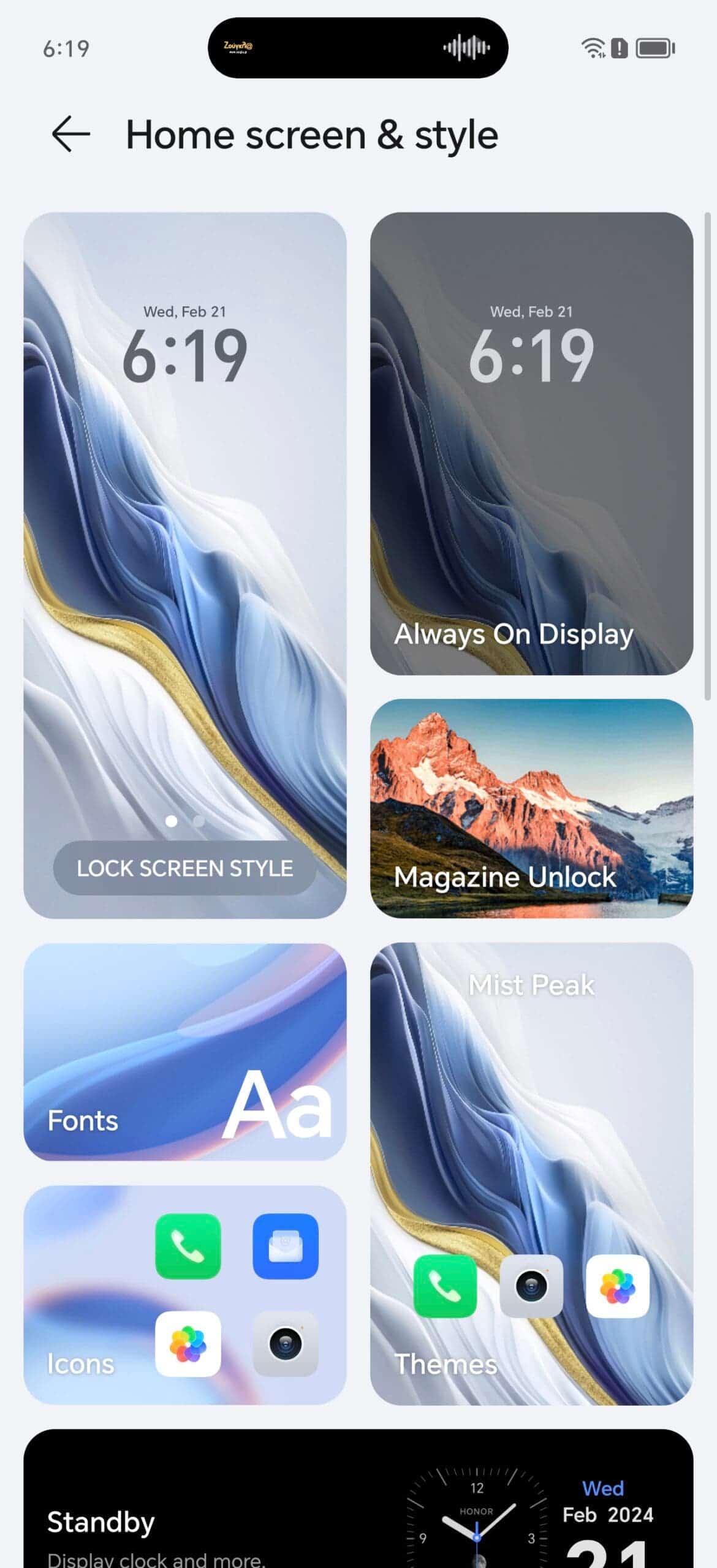Open the Magazine Unlock card
The width and height of the screenshot is (717, 1568).
point(531,809)
